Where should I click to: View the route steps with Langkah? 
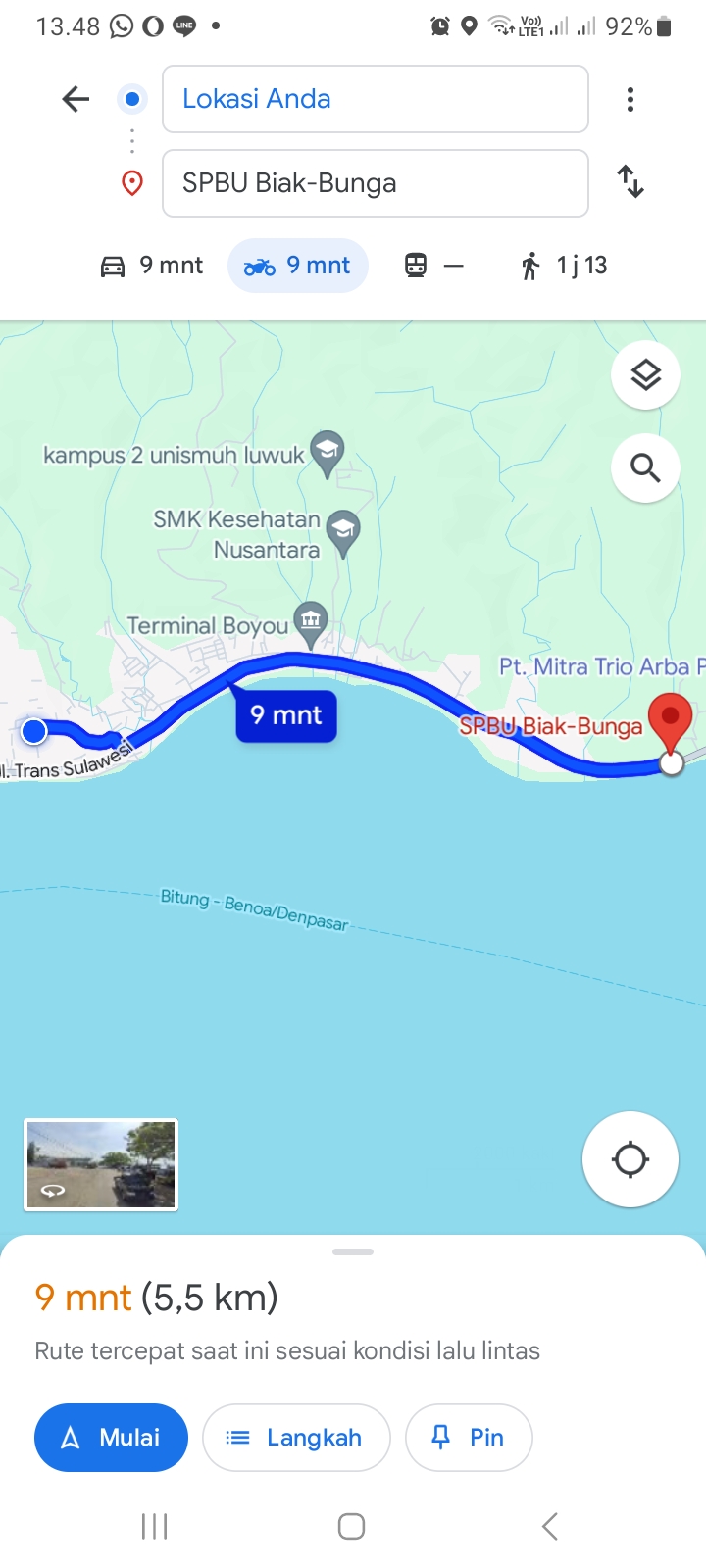(296, 1438)
